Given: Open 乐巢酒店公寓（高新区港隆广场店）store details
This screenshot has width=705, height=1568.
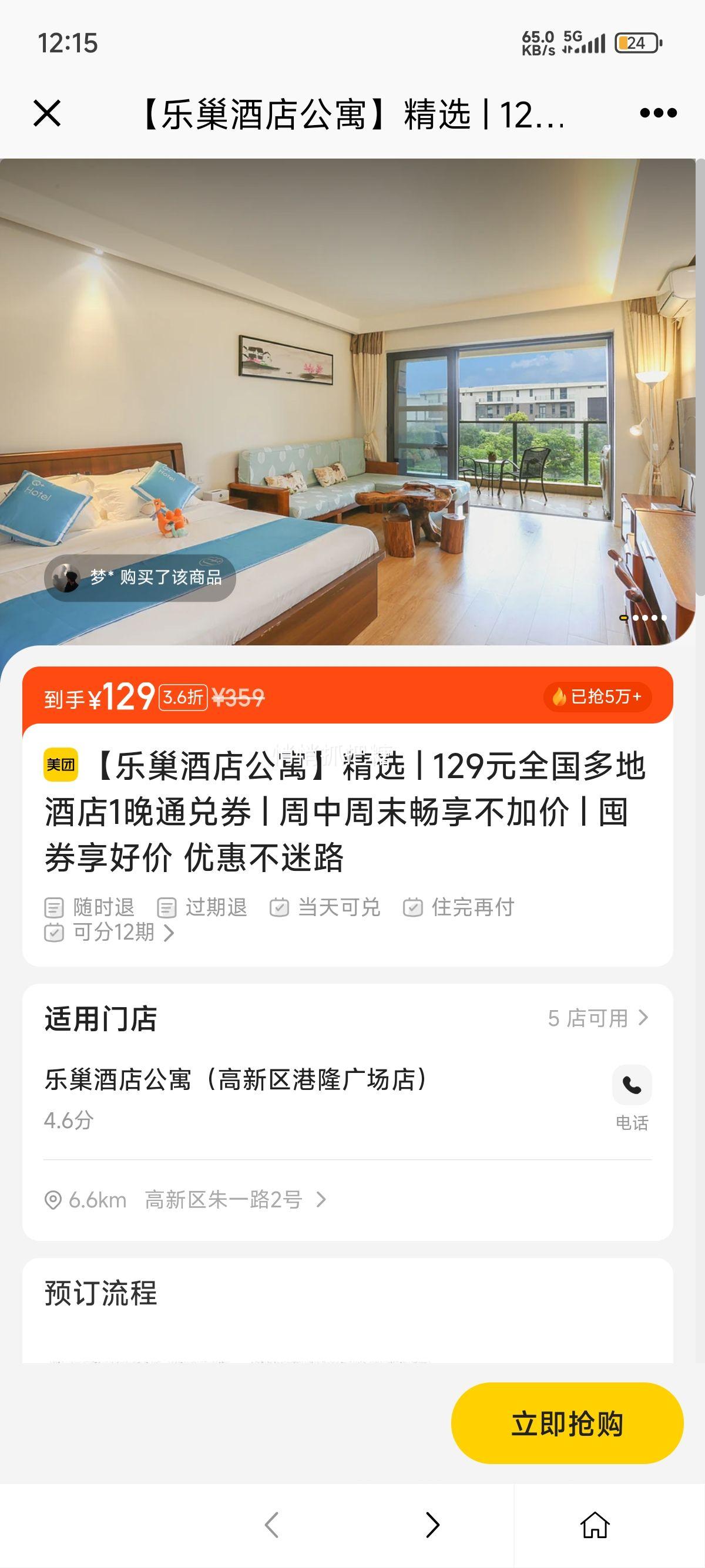Looking at the screenshot, I should pos(237,1080).
